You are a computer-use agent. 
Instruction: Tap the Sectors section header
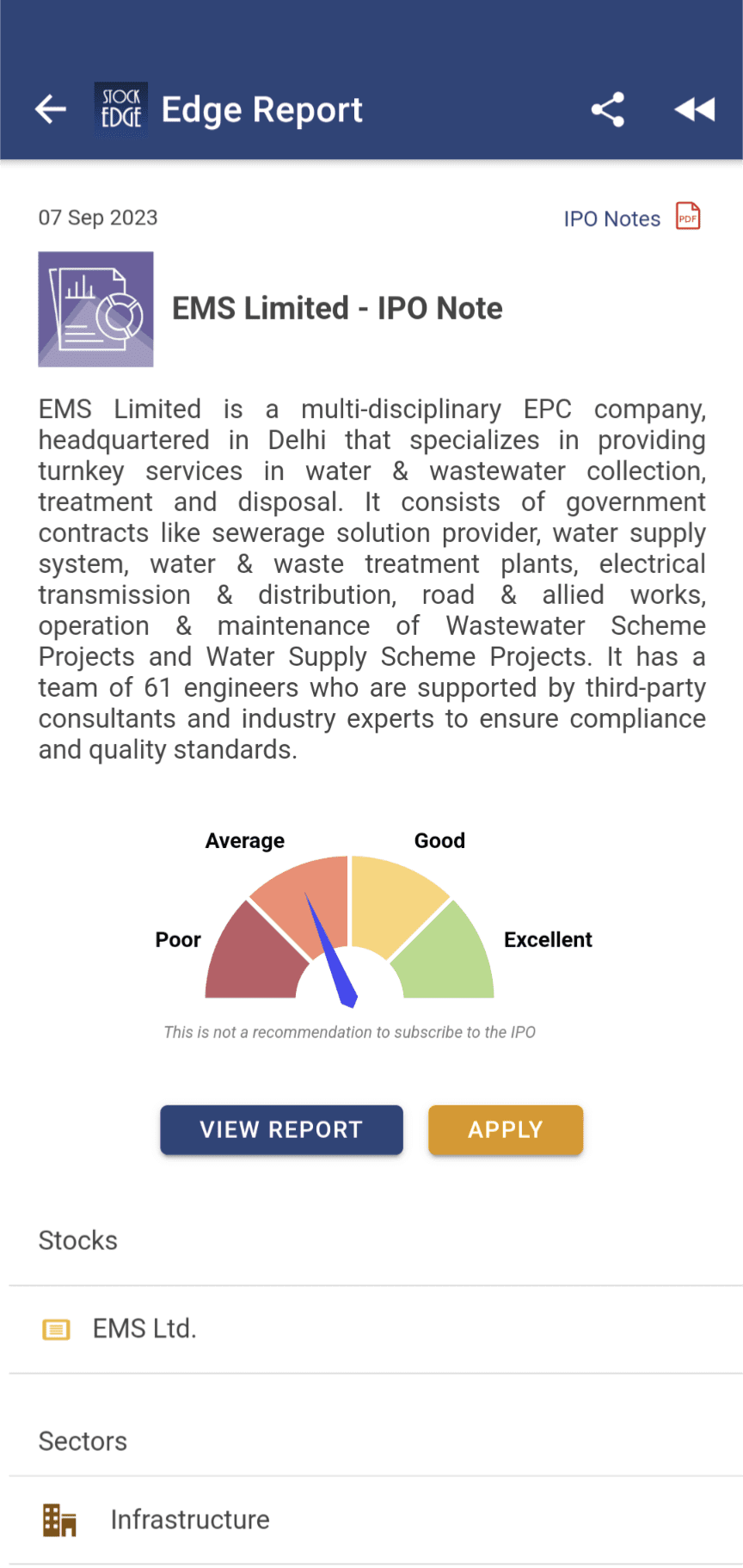[83, 1441]
